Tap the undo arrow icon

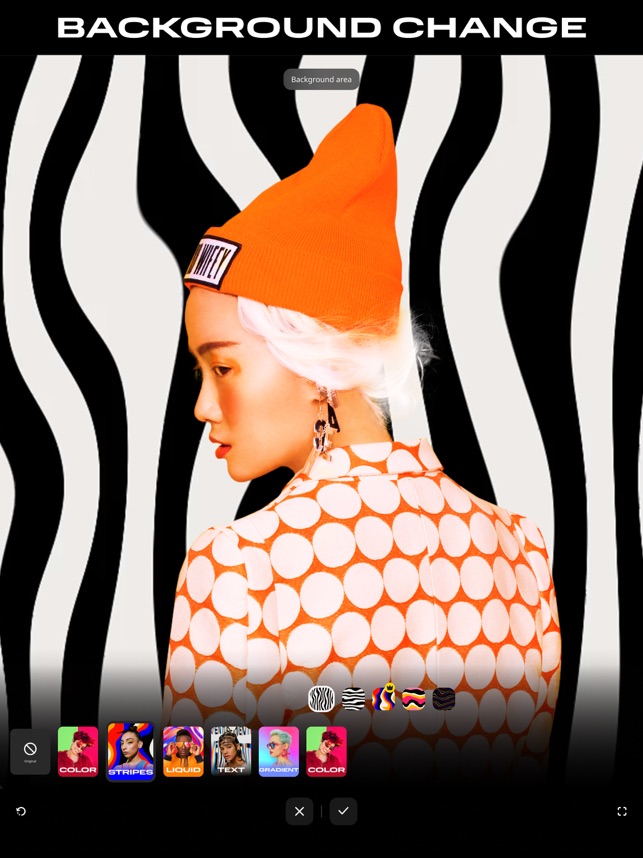coord(21,811)
